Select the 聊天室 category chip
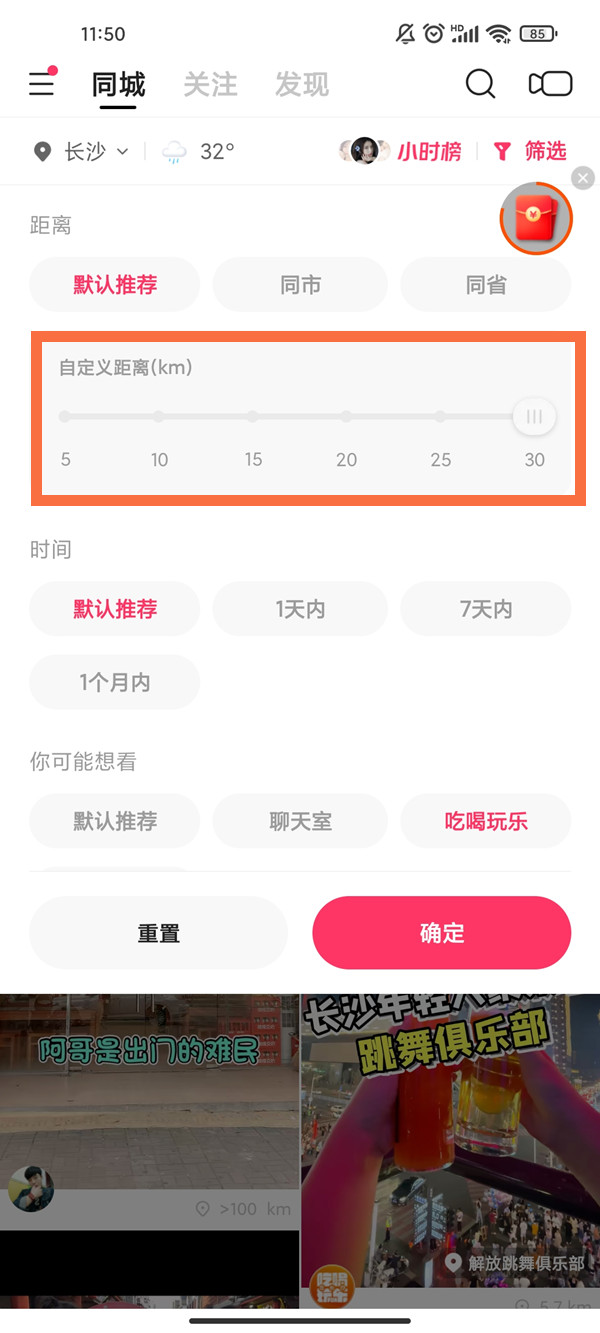Image resolution: width=600 pixels, height=1333 pixels. 300,821
